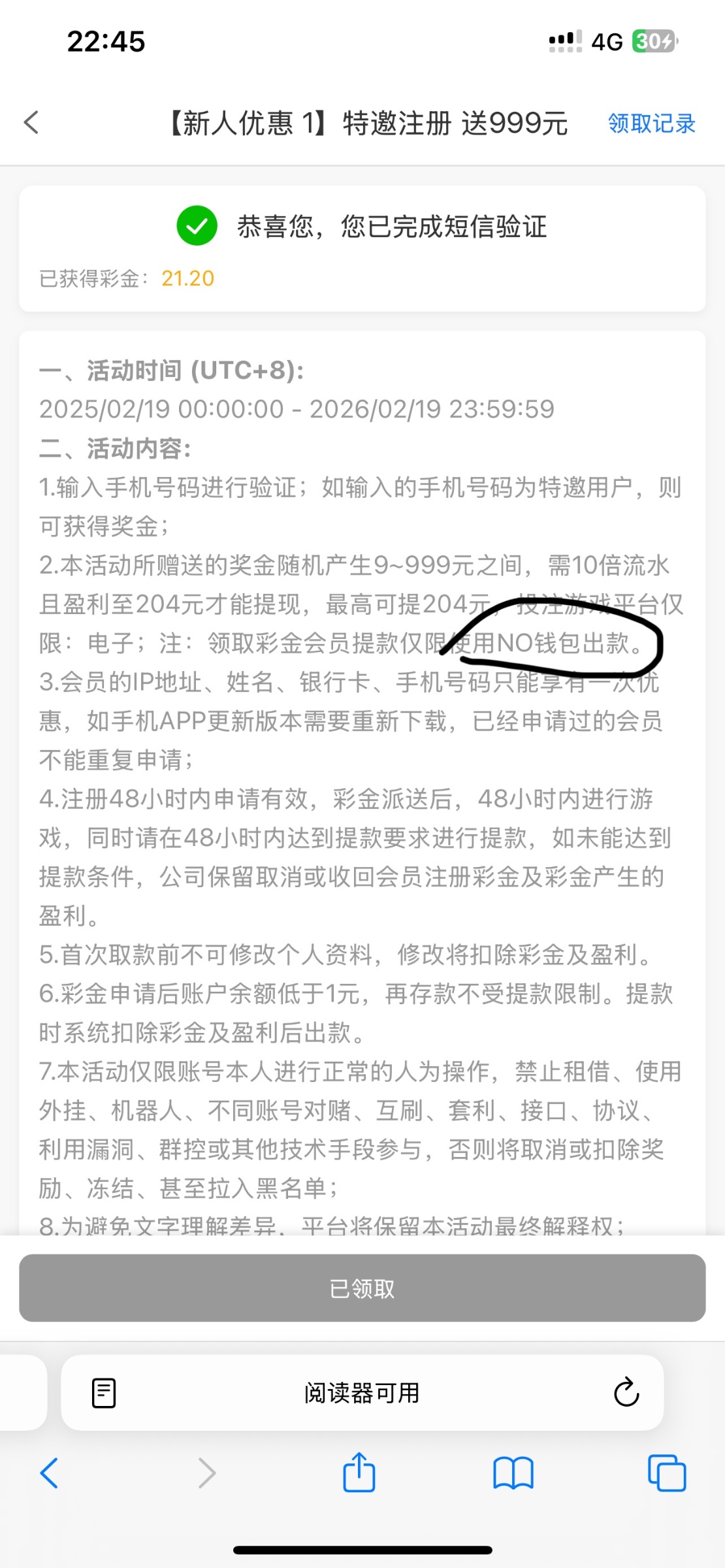Navigate back in Safari toolbar
The image size is (725, 1568).
point(50,1473)
